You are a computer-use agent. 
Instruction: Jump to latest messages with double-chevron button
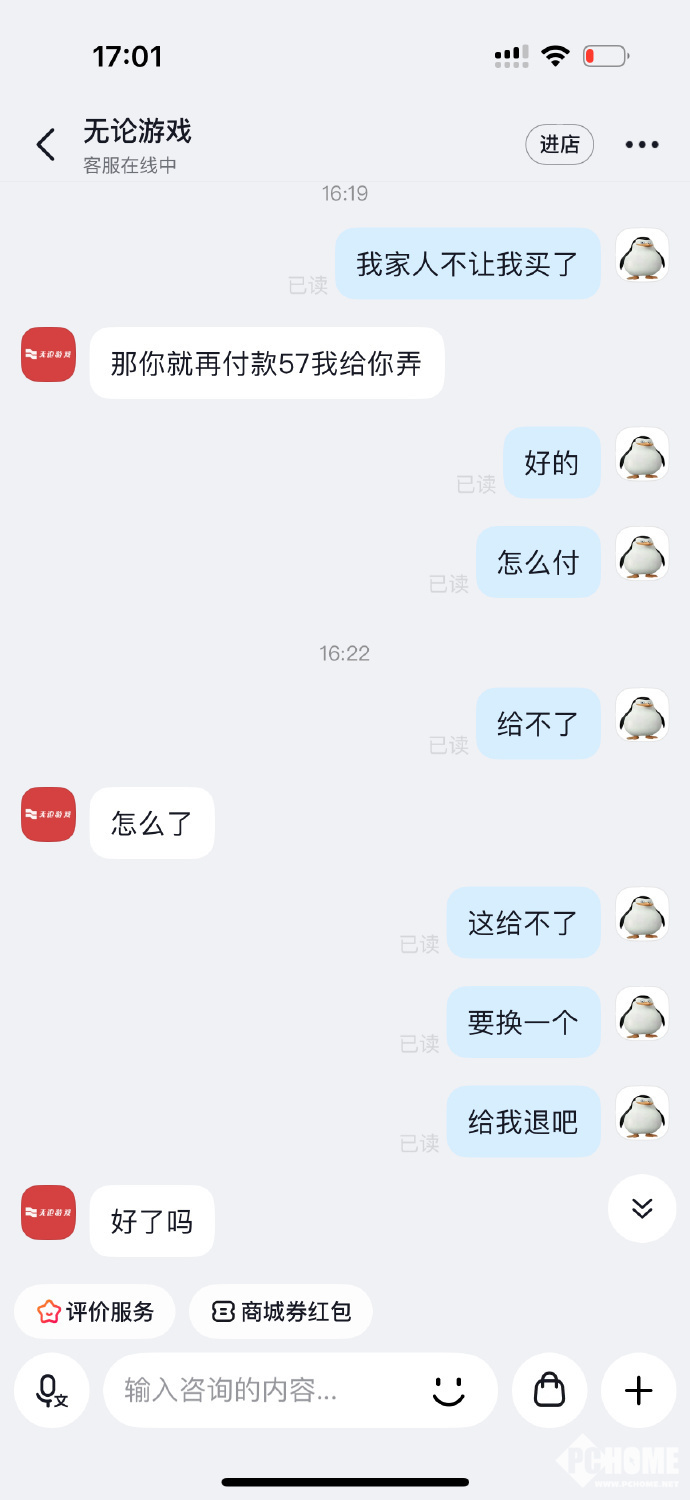tap(642, 1208)
